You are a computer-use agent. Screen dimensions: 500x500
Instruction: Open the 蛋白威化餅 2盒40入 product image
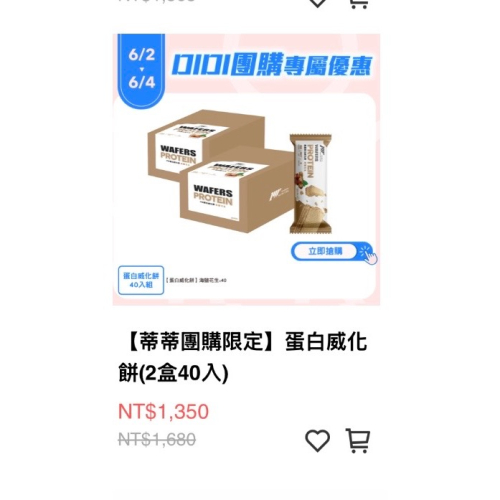click(x=246, y=169)
